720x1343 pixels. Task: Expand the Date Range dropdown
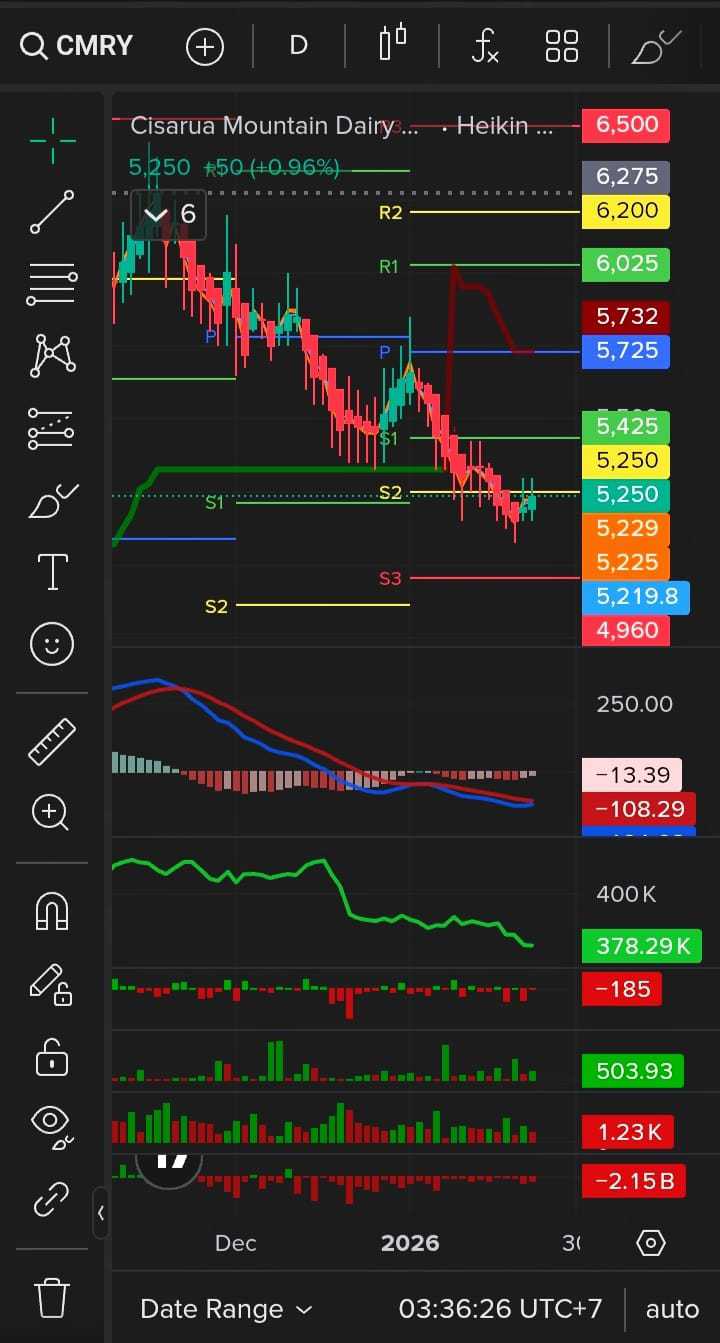click(x=226, y=1309)
